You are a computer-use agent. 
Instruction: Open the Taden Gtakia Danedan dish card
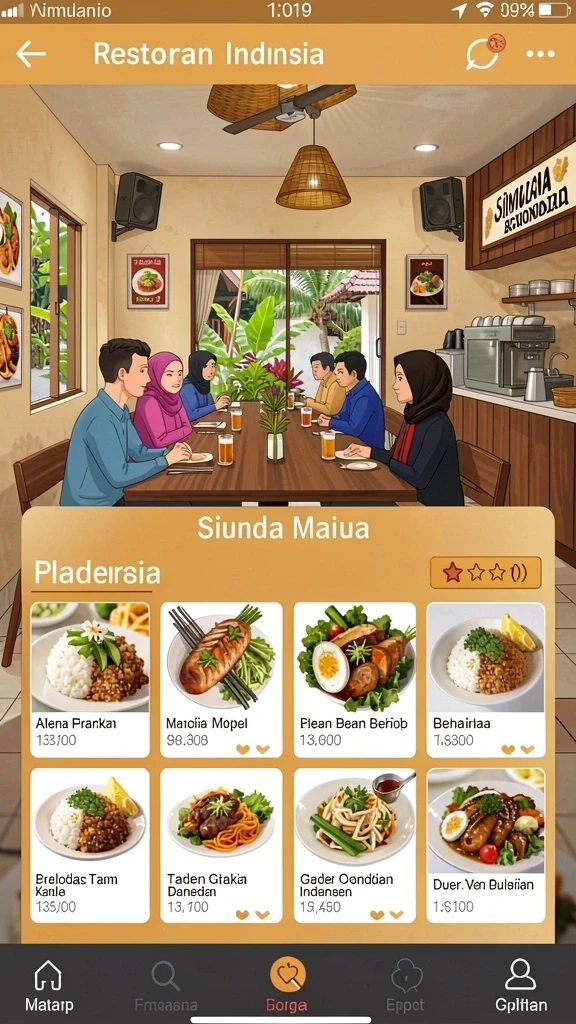(221, 845)
